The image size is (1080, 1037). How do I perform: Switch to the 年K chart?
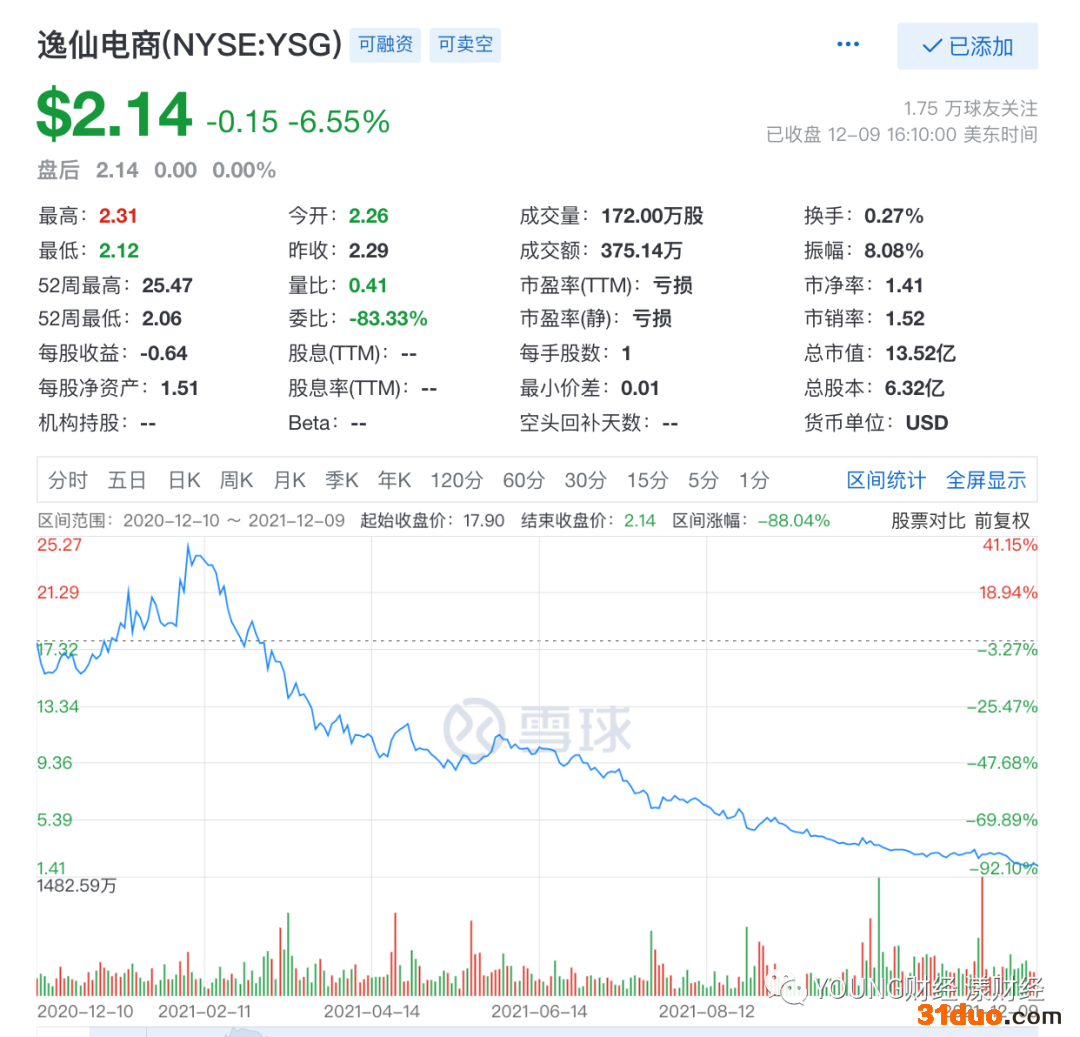pos(394,481)
